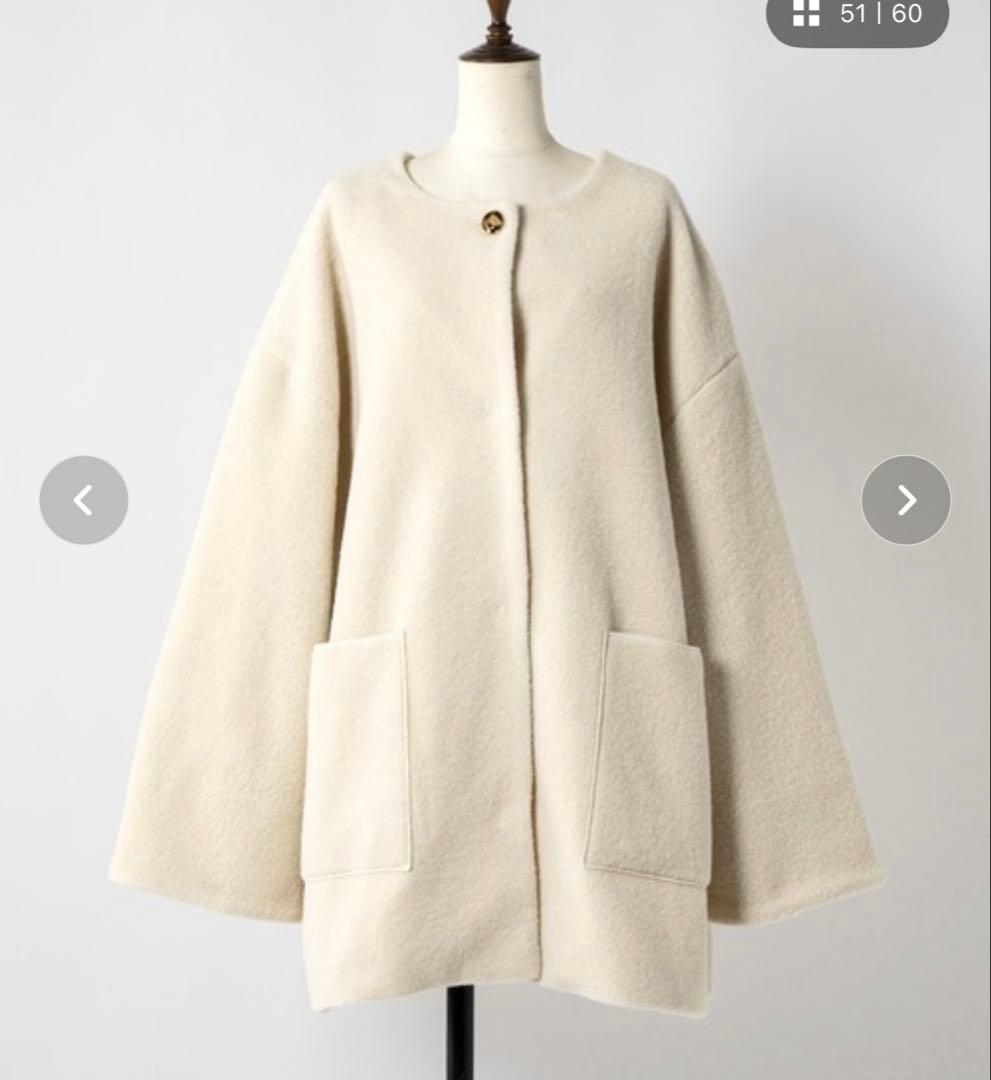Viewport: 991px width, 1080px height.
Task: Go to the previous product photo
Action: (x=84, y=500)
